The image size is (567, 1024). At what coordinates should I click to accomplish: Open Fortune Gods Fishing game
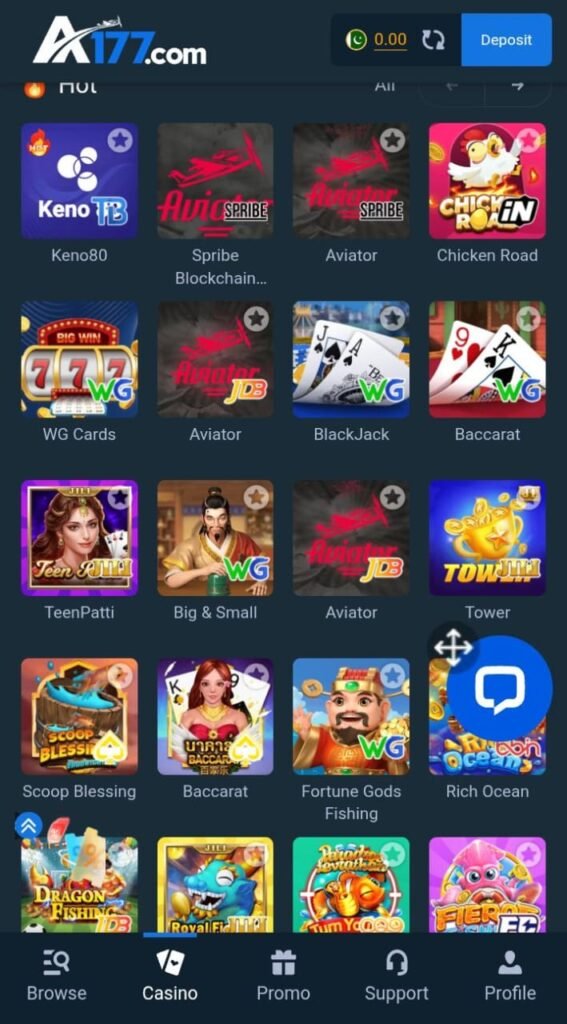pos(351,716)
